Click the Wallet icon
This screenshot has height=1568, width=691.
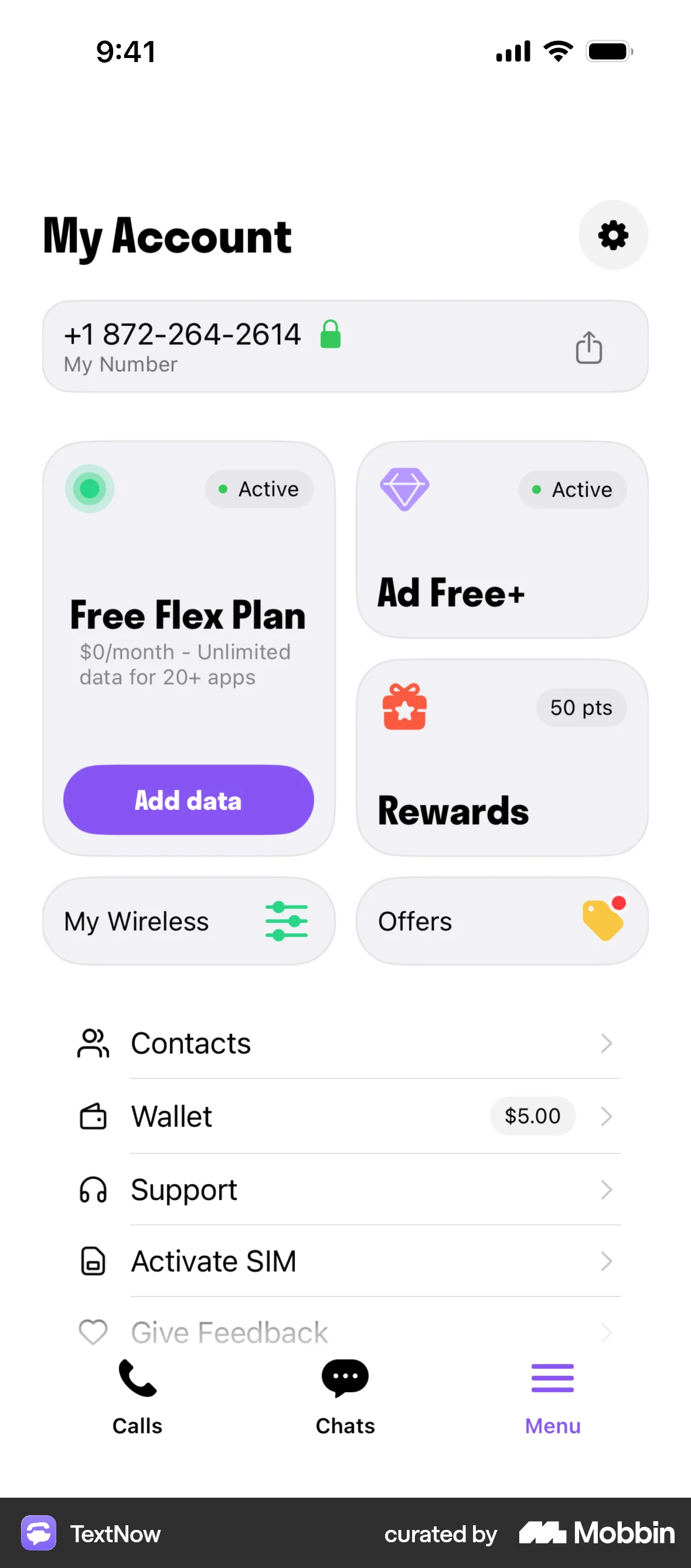point(93,1116)
